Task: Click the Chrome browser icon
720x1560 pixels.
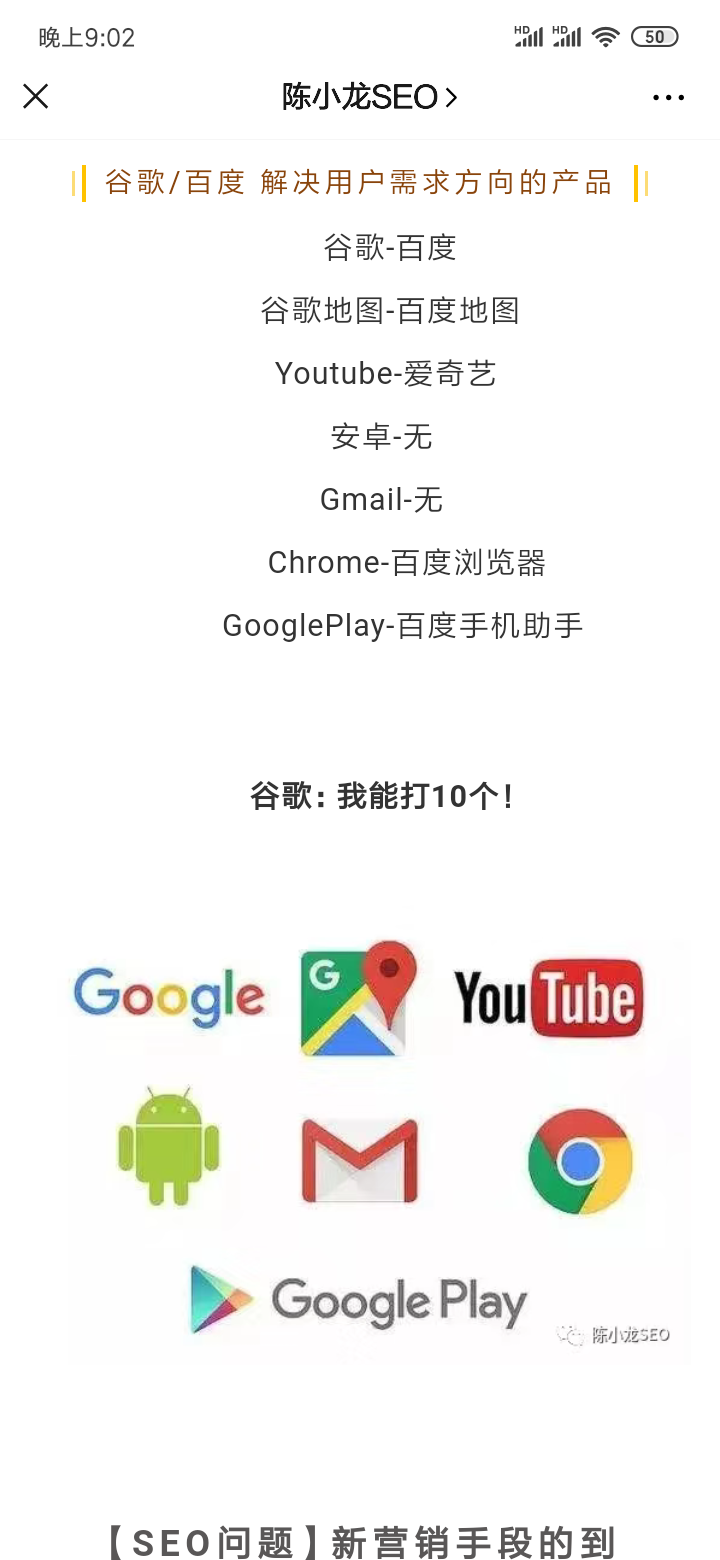Action: point(578,1160)
